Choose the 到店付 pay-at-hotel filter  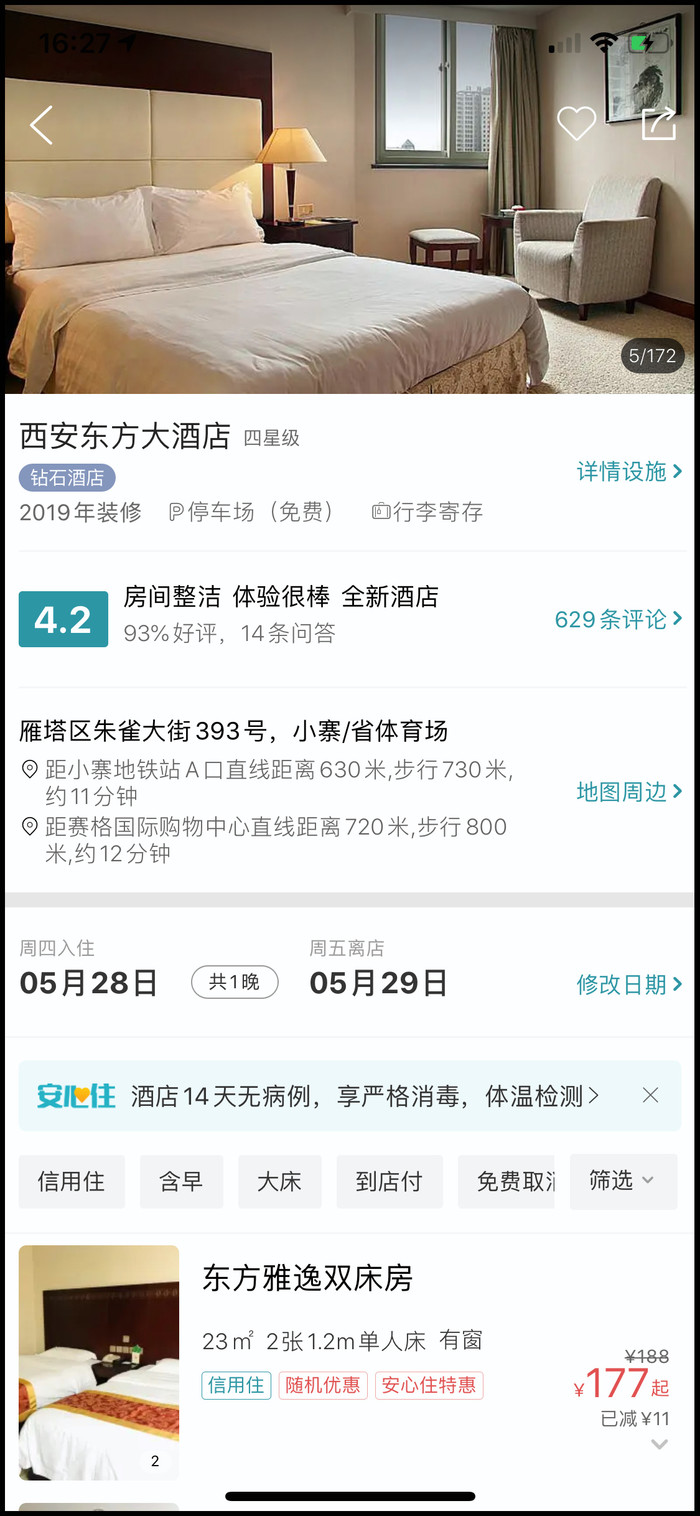tap(389, 1181)
